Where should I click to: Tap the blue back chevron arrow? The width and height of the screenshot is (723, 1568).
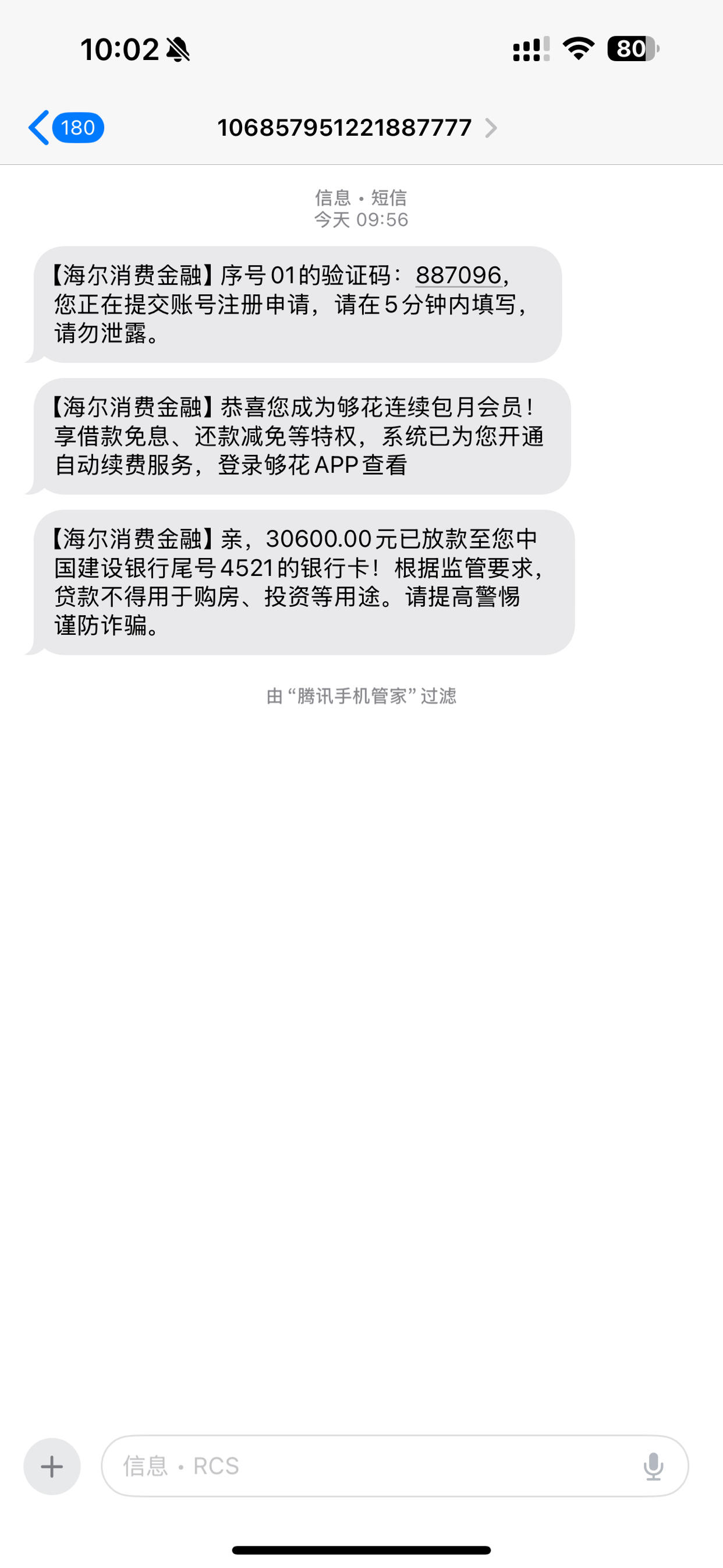(x=39, y=126)
